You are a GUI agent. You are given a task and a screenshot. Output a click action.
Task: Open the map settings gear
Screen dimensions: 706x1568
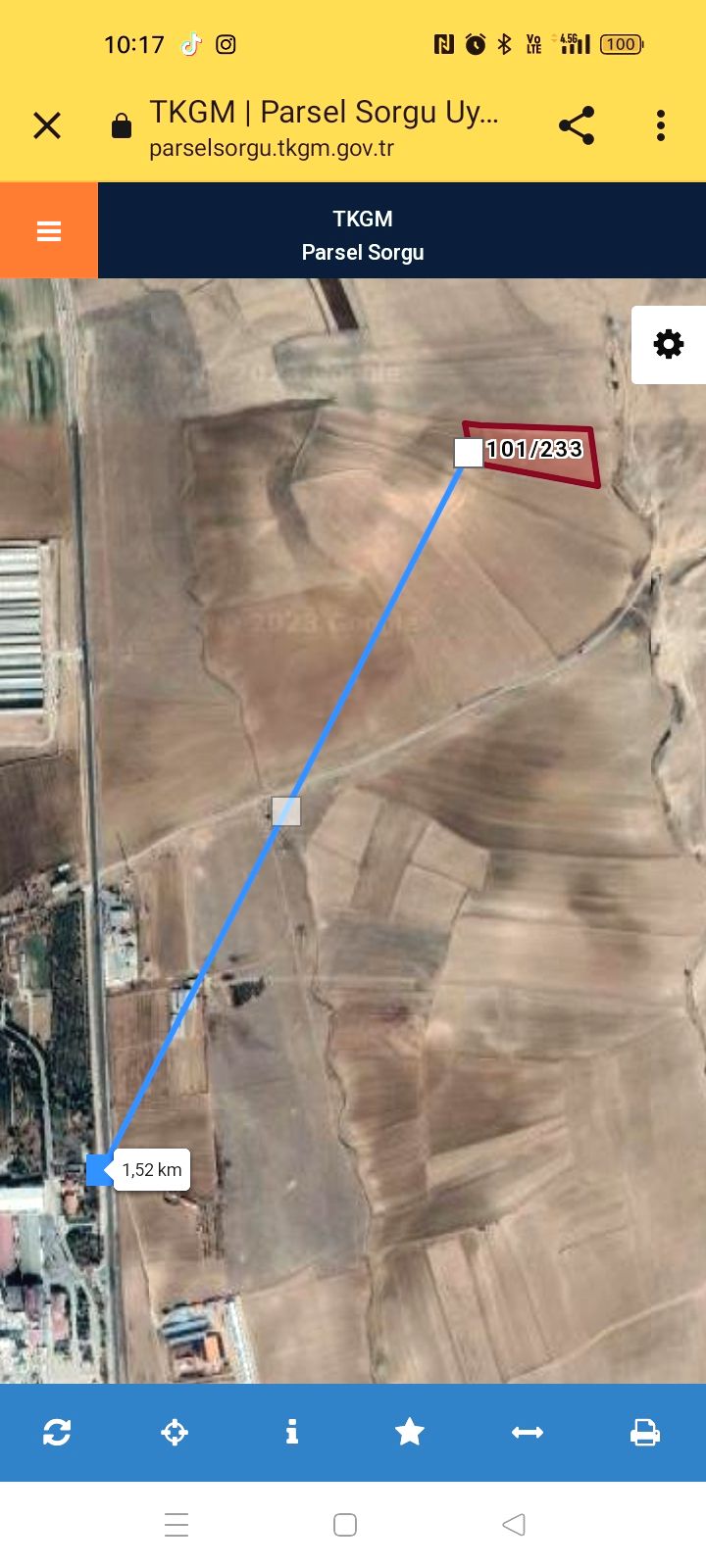[x=669, y=344]
